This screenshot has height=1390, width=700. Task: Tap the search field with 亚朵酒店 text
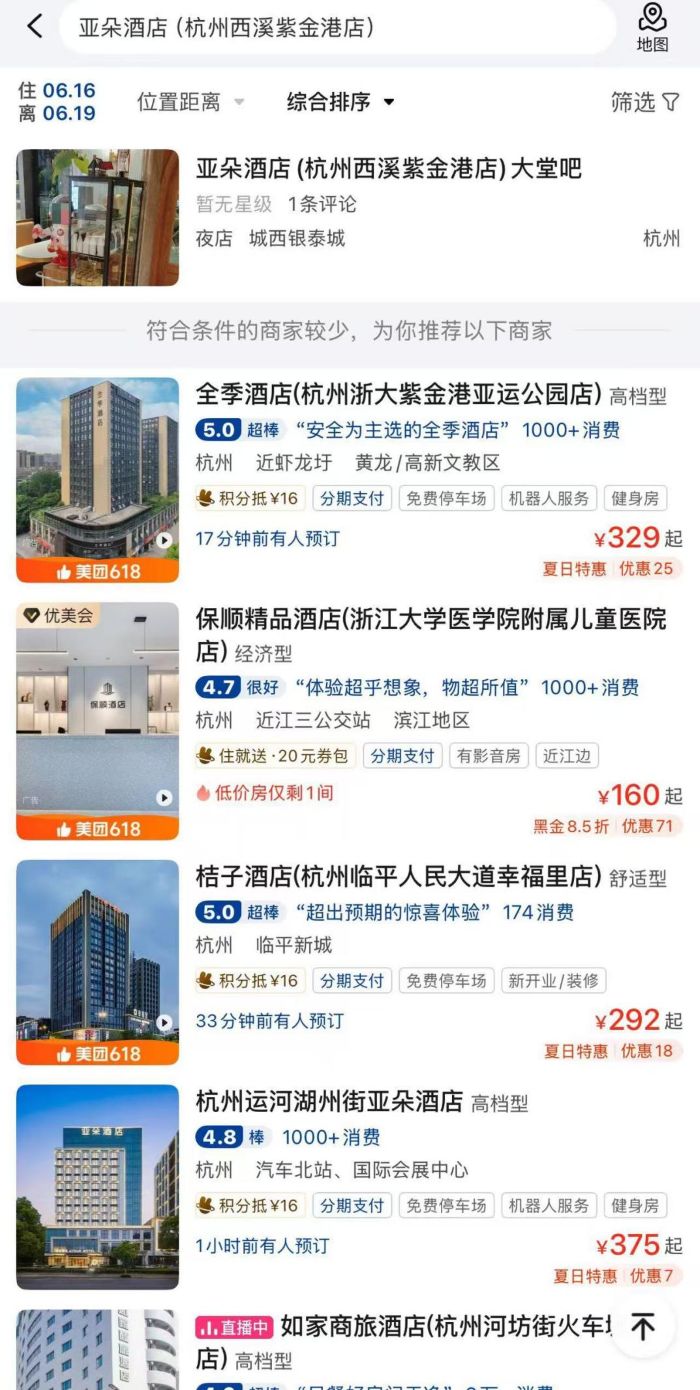(x=330, y=27)
